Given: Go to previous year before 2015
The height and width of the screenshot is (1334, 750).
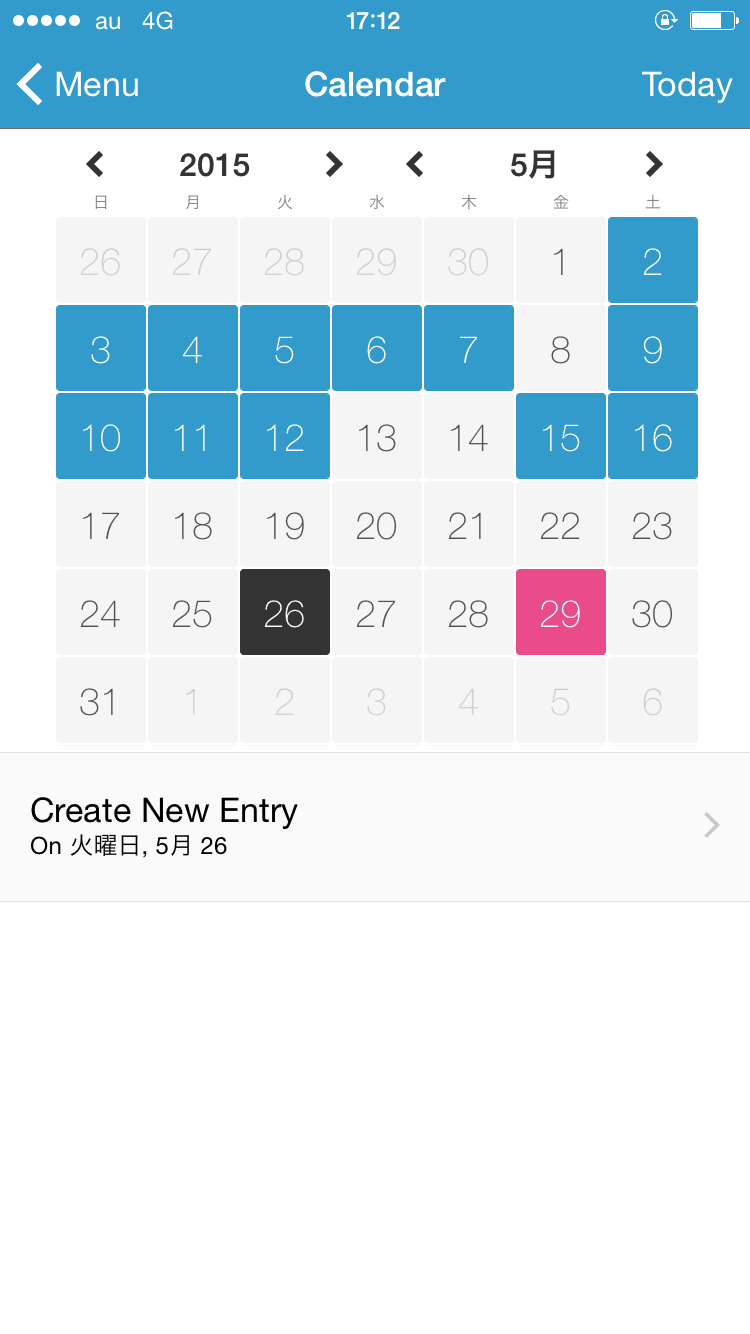Looking at the screenshot, I should [x=95, y=164].
